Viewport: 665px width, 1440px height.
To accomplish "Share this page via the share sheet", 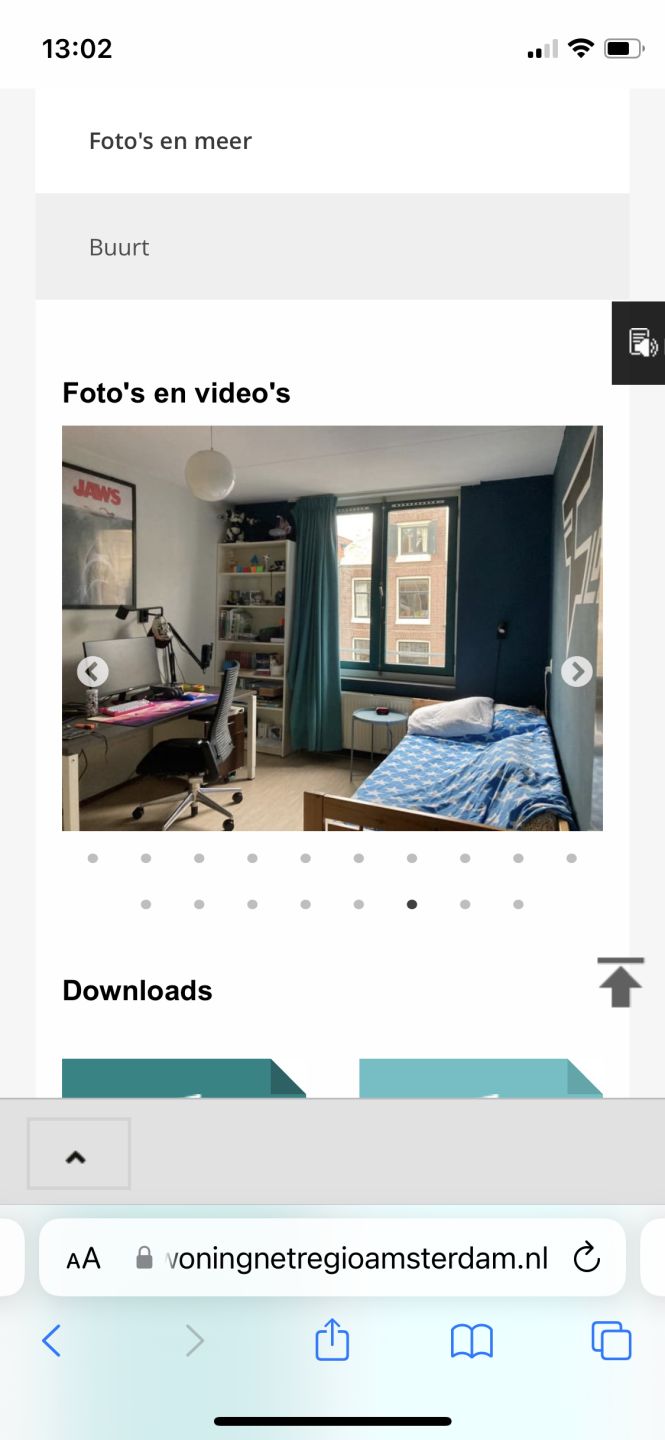I will click(x=332, y=1340).
